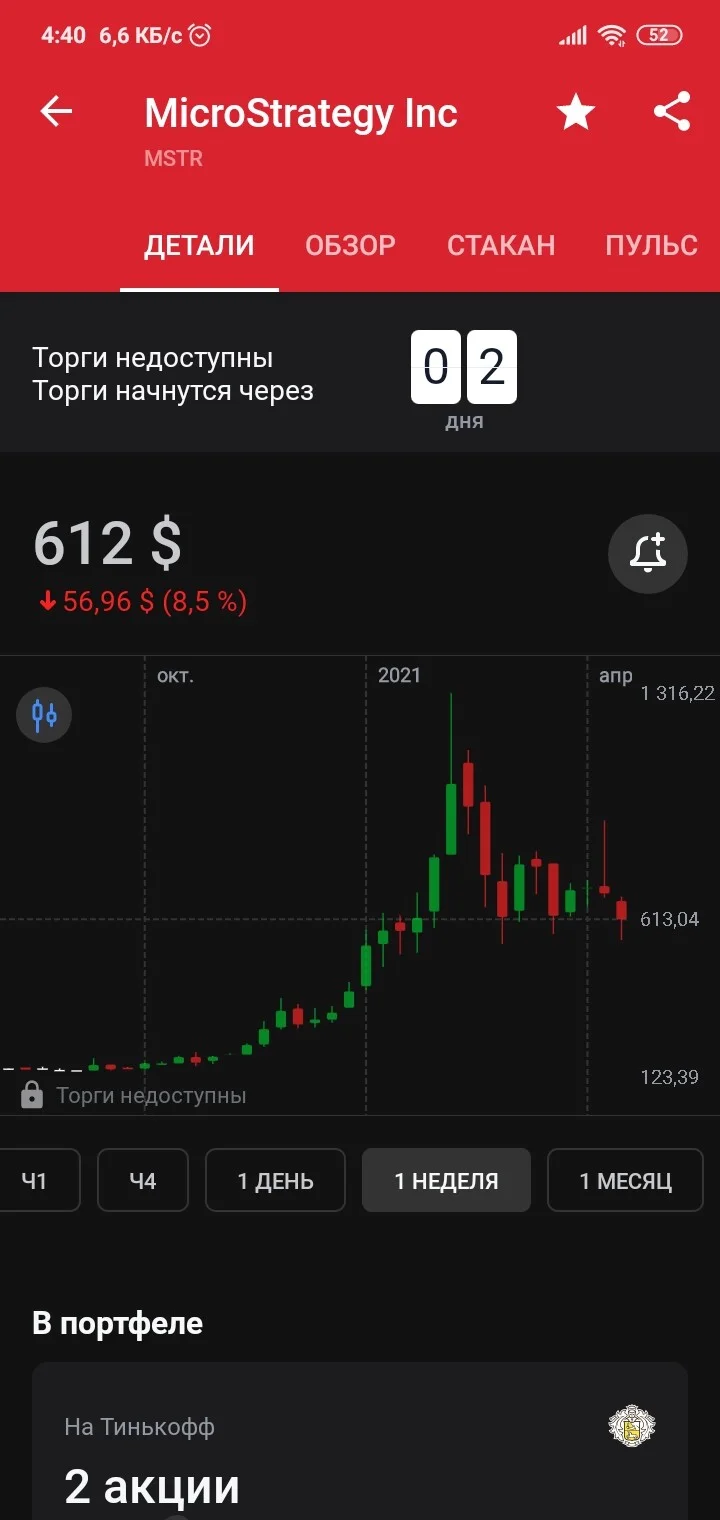Select the ДЕТАЛИ tab
Screen dimensions: 720x1520
pyautogui.click(x=199, y=246)
